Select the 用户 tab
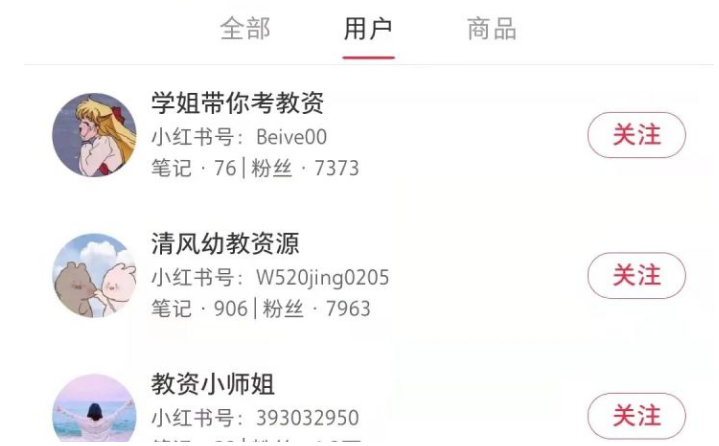Image resolution: width=719 pixels, height=446 pixels. (368, 29)
